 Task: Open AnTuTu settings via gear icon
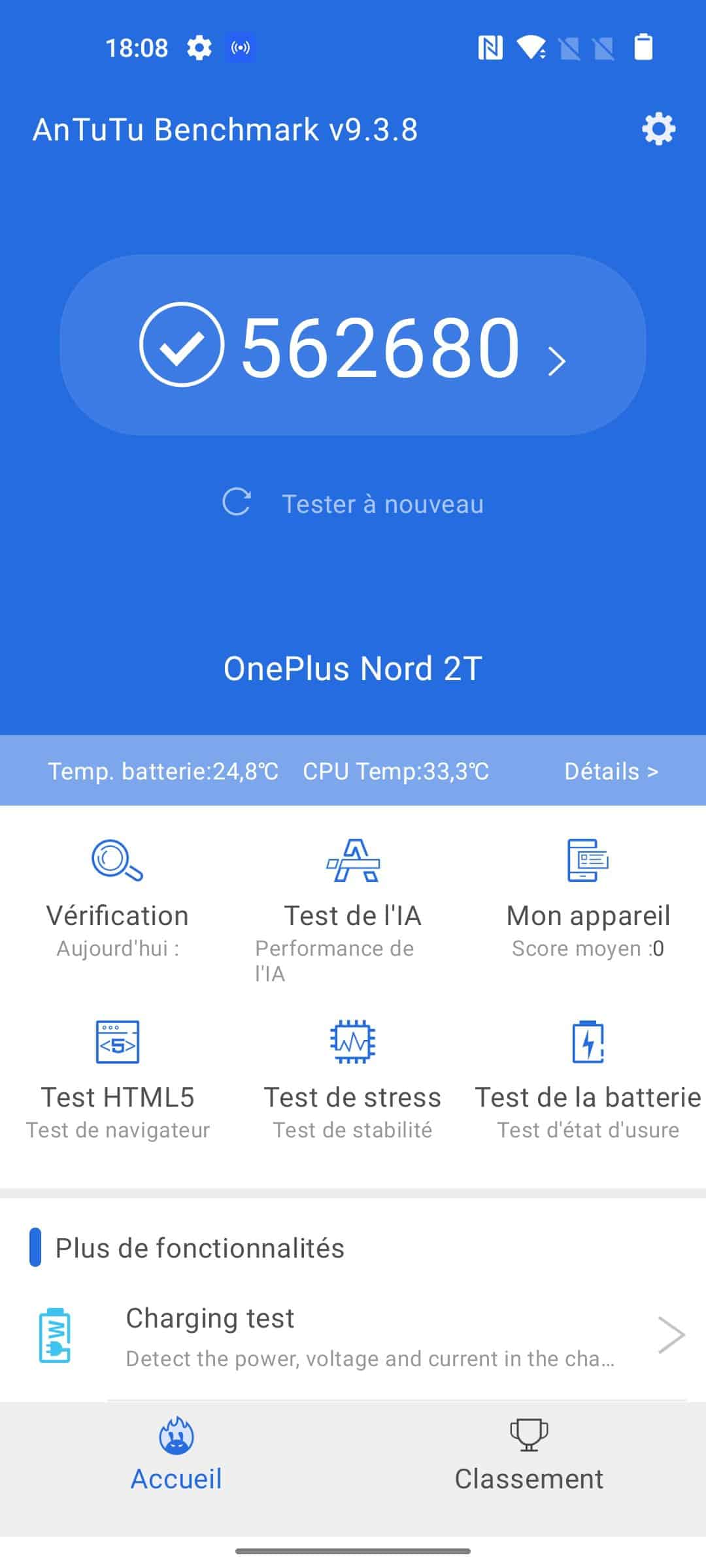(658, 129)
